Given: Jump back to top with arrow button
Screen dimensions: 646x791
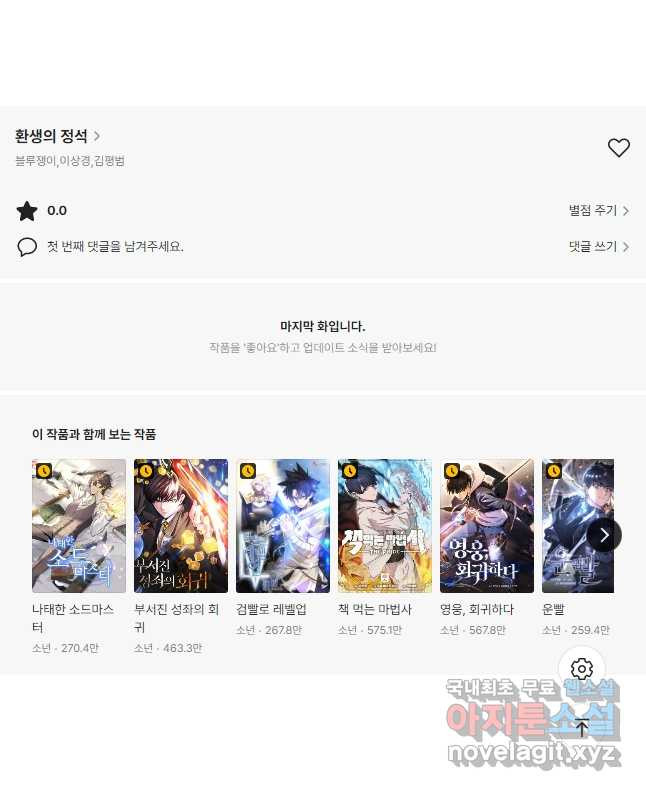Looking at the screenshot, I should click(582, 727).
